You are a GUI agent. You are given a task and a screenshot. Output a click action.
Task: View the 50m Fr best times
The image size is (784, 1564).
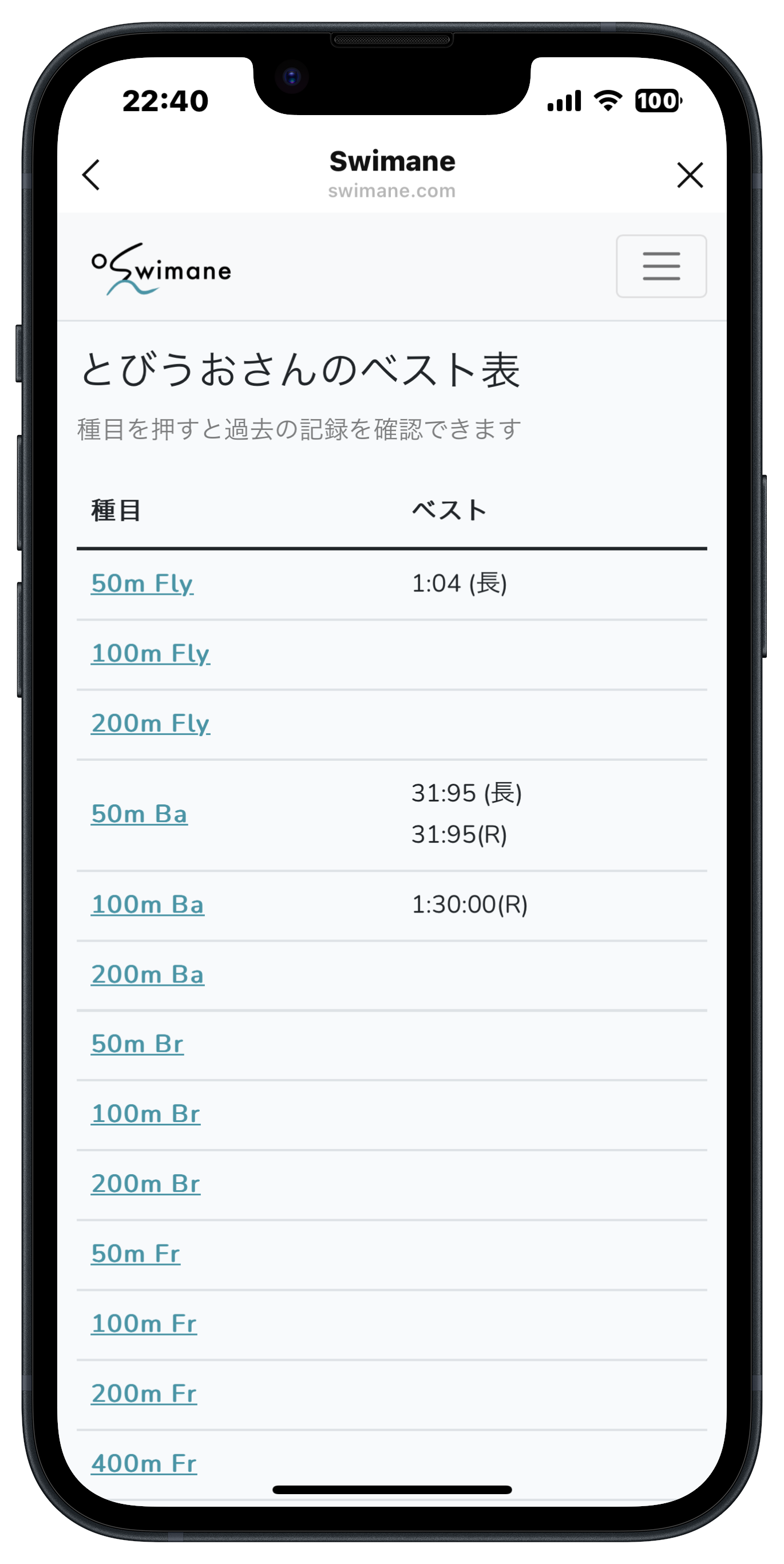point(134,1253)
